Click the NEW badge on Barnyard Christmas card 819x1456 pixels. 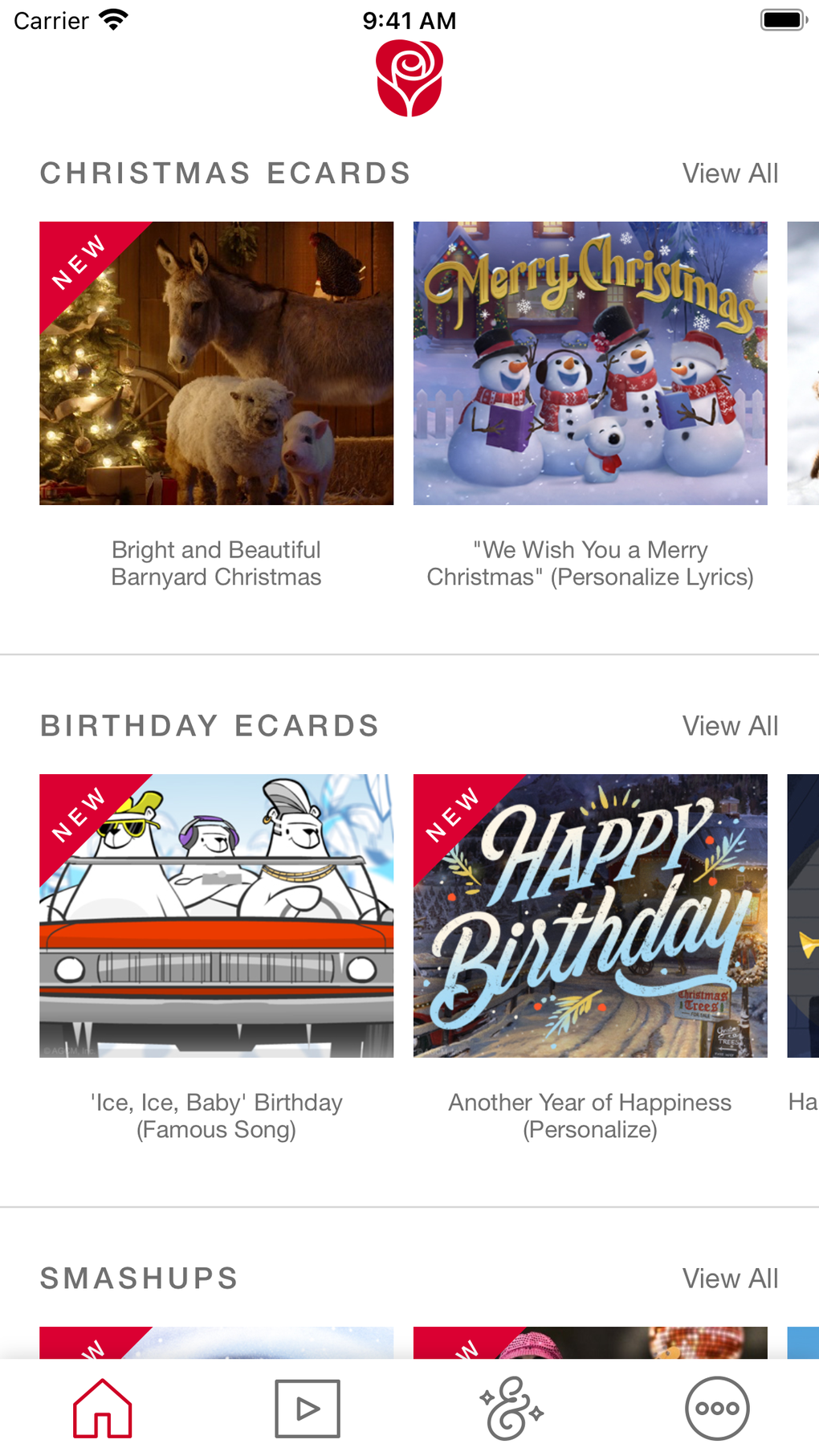pyautogui.click(x=79, y=261)
